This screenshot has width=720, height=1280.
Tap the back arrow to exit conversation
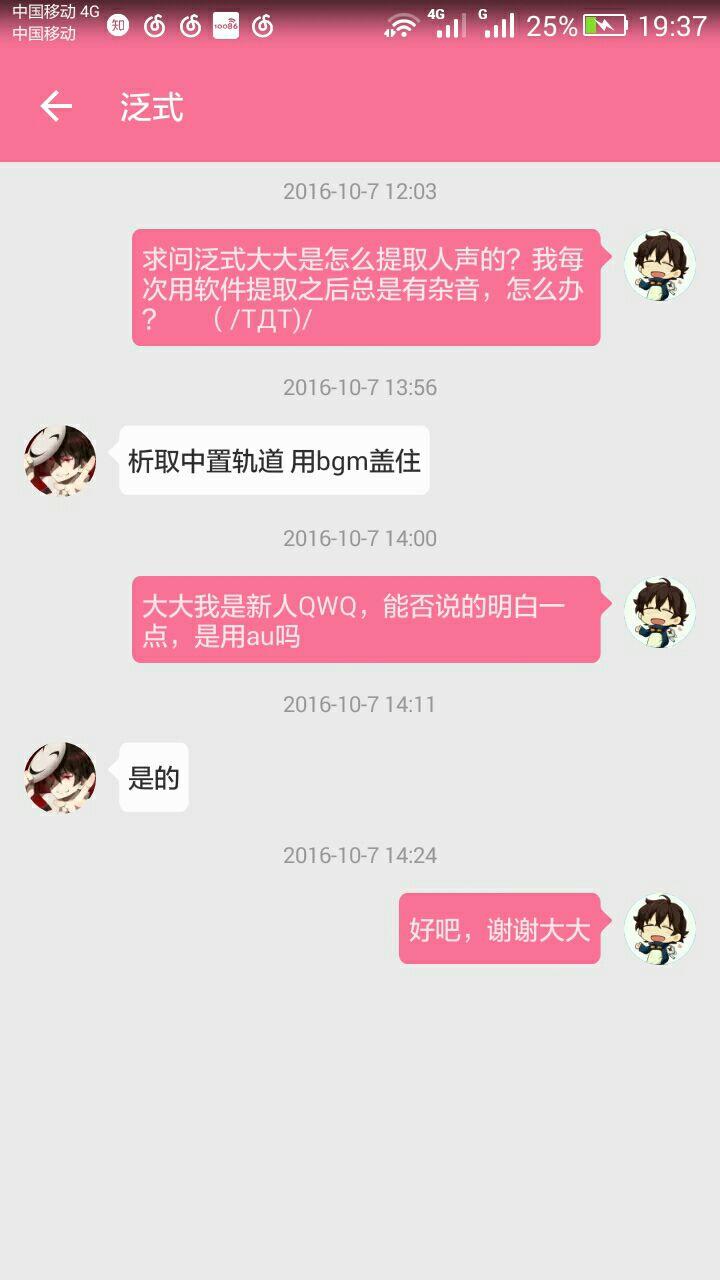(55, 107)
